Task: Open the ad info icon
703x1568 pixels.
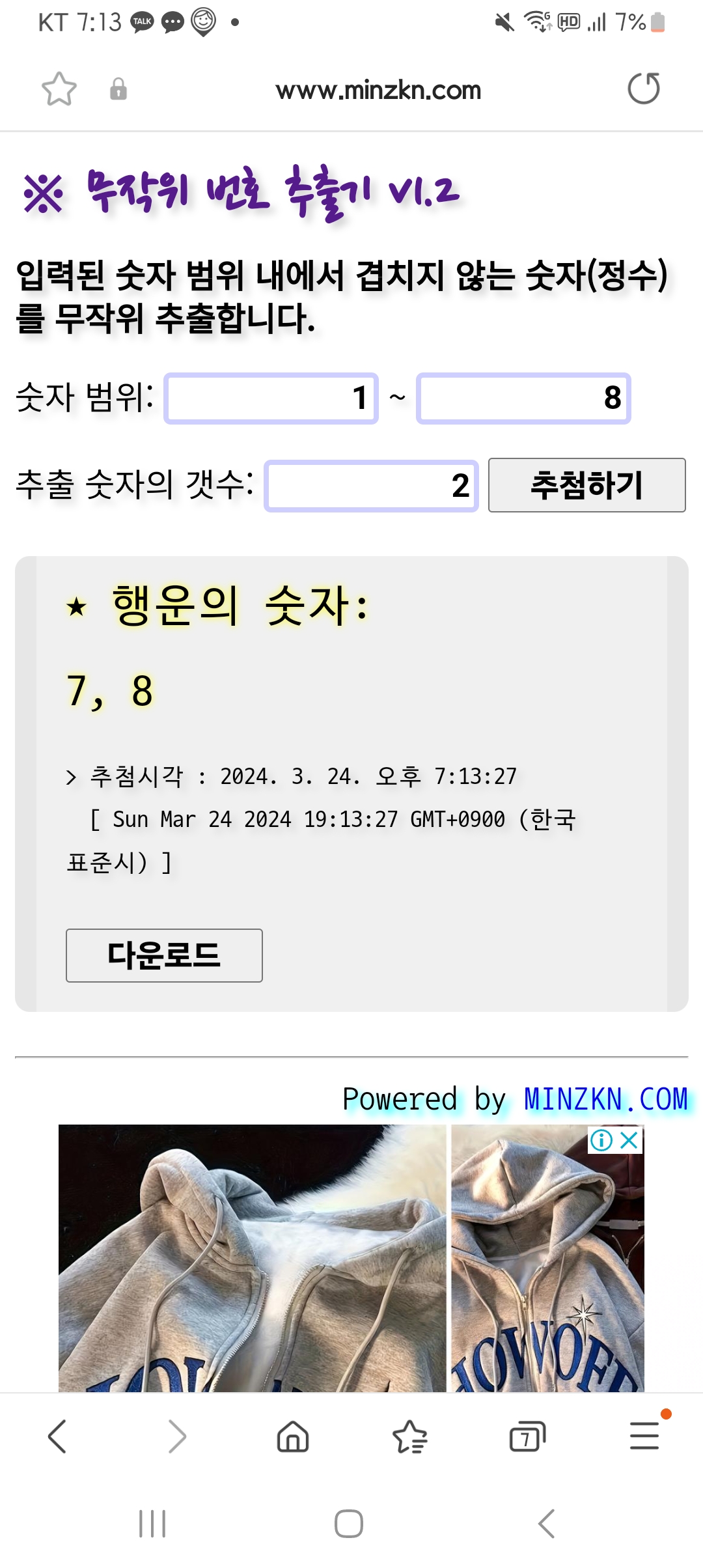Action: (x=601, y=1140)
